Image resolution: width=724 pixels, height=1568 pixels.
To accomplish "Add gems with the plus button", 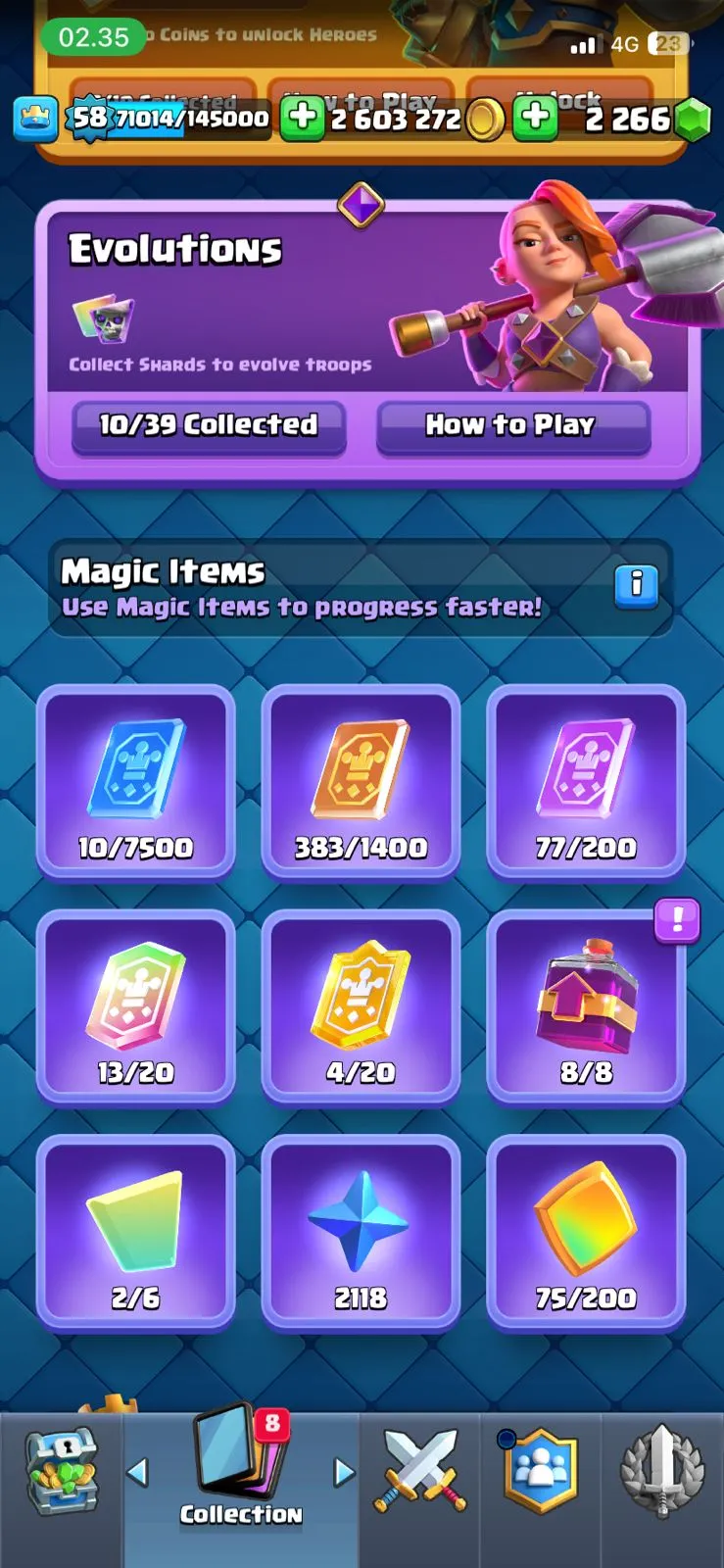I will 535,119.
